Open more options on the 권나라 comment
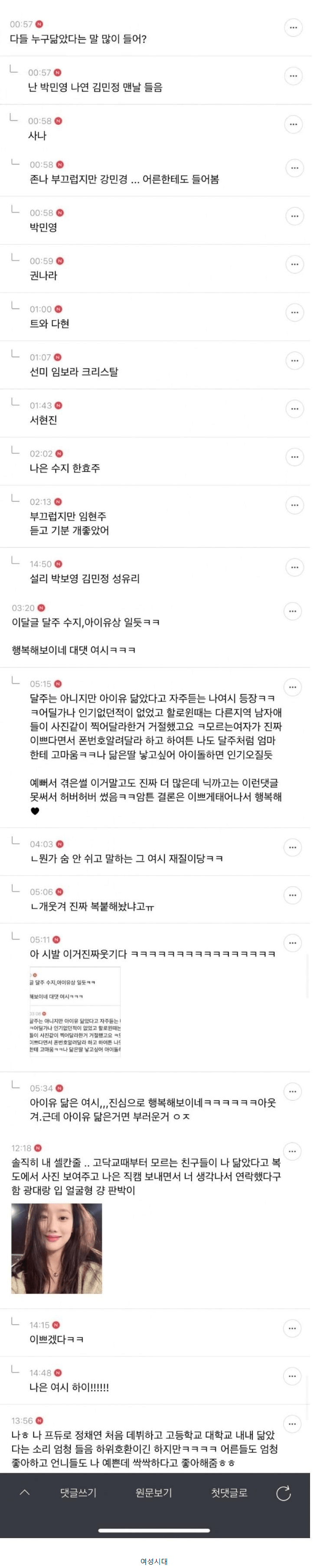 [x=293, y=264]
